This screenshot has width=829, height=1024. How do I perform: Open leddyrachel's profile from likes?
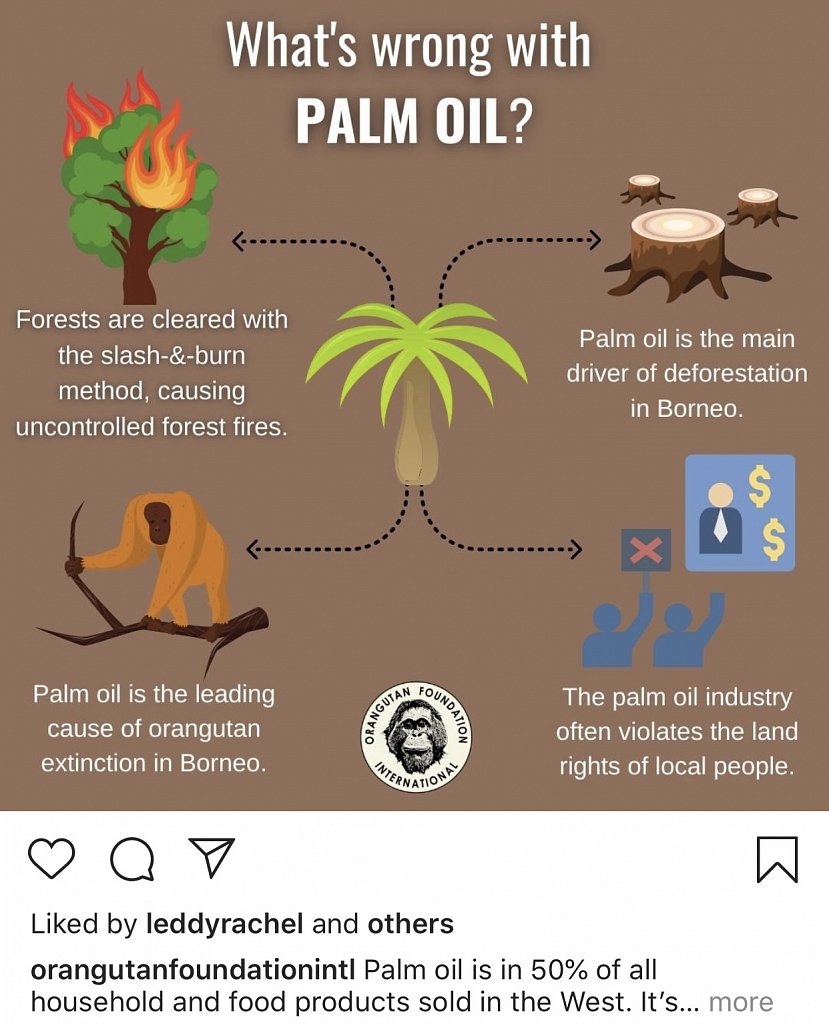click(x=224, y=924)
